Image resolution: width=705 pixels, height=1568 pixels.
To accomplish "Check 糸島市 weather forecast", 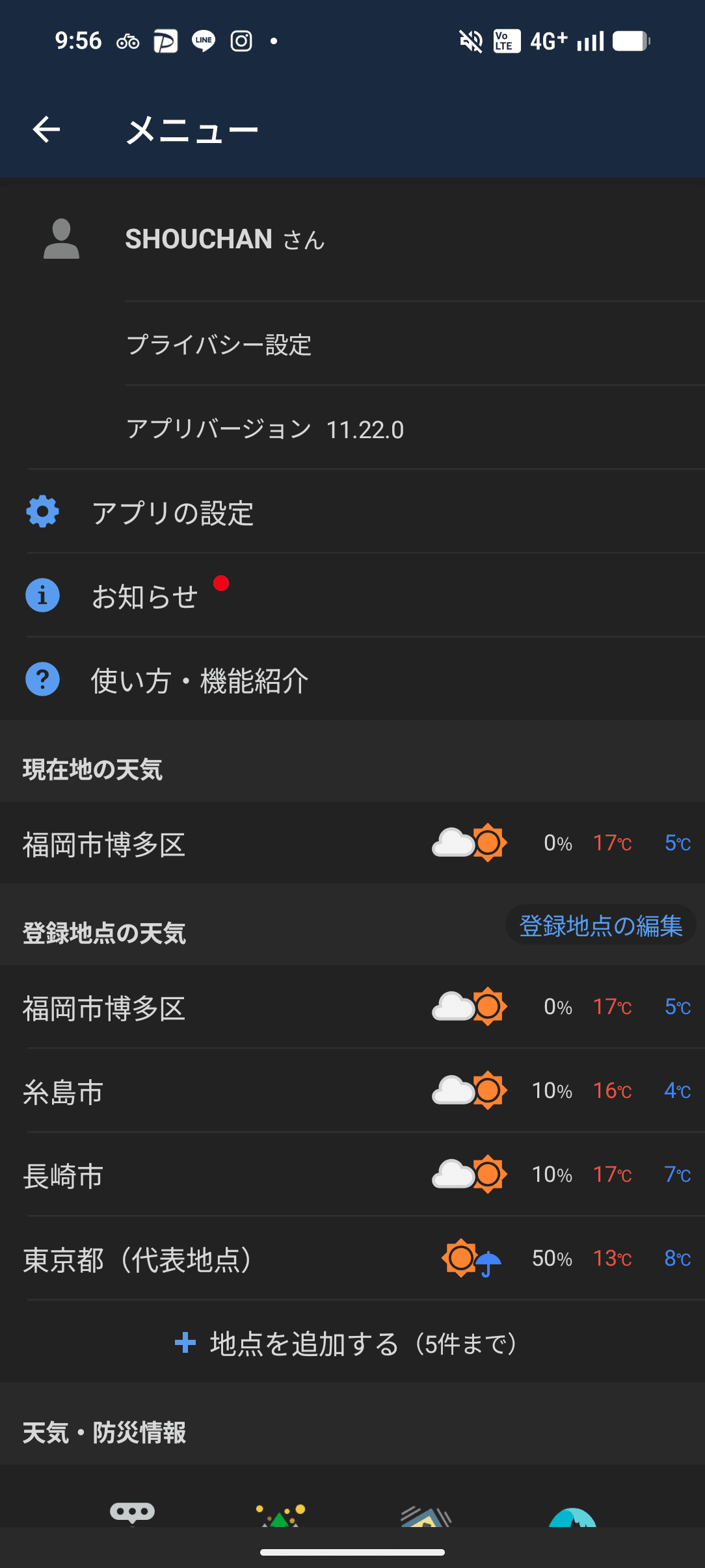I will 351,1091.
